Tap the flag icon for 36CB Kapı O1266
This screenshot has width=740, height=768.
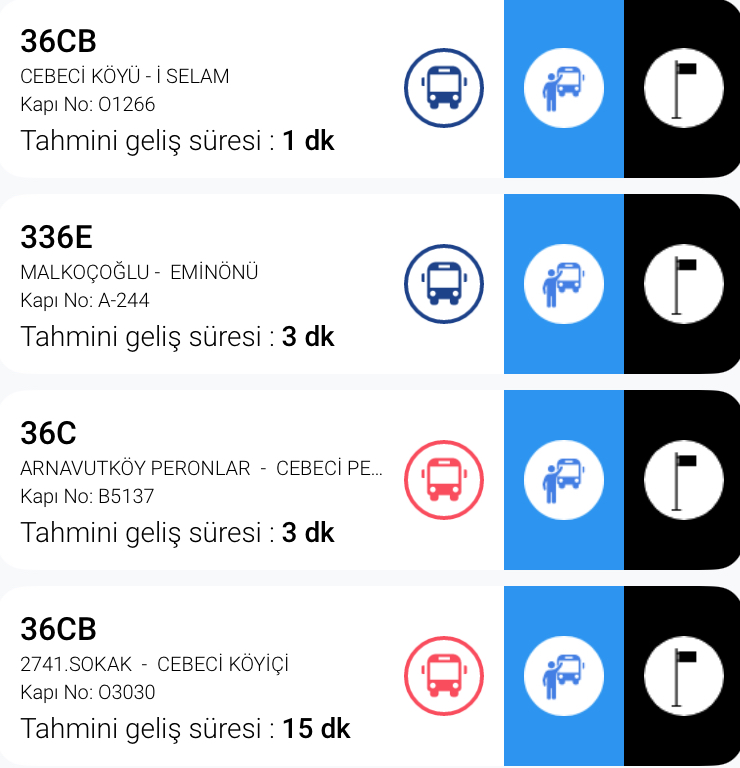coord(683,88)
